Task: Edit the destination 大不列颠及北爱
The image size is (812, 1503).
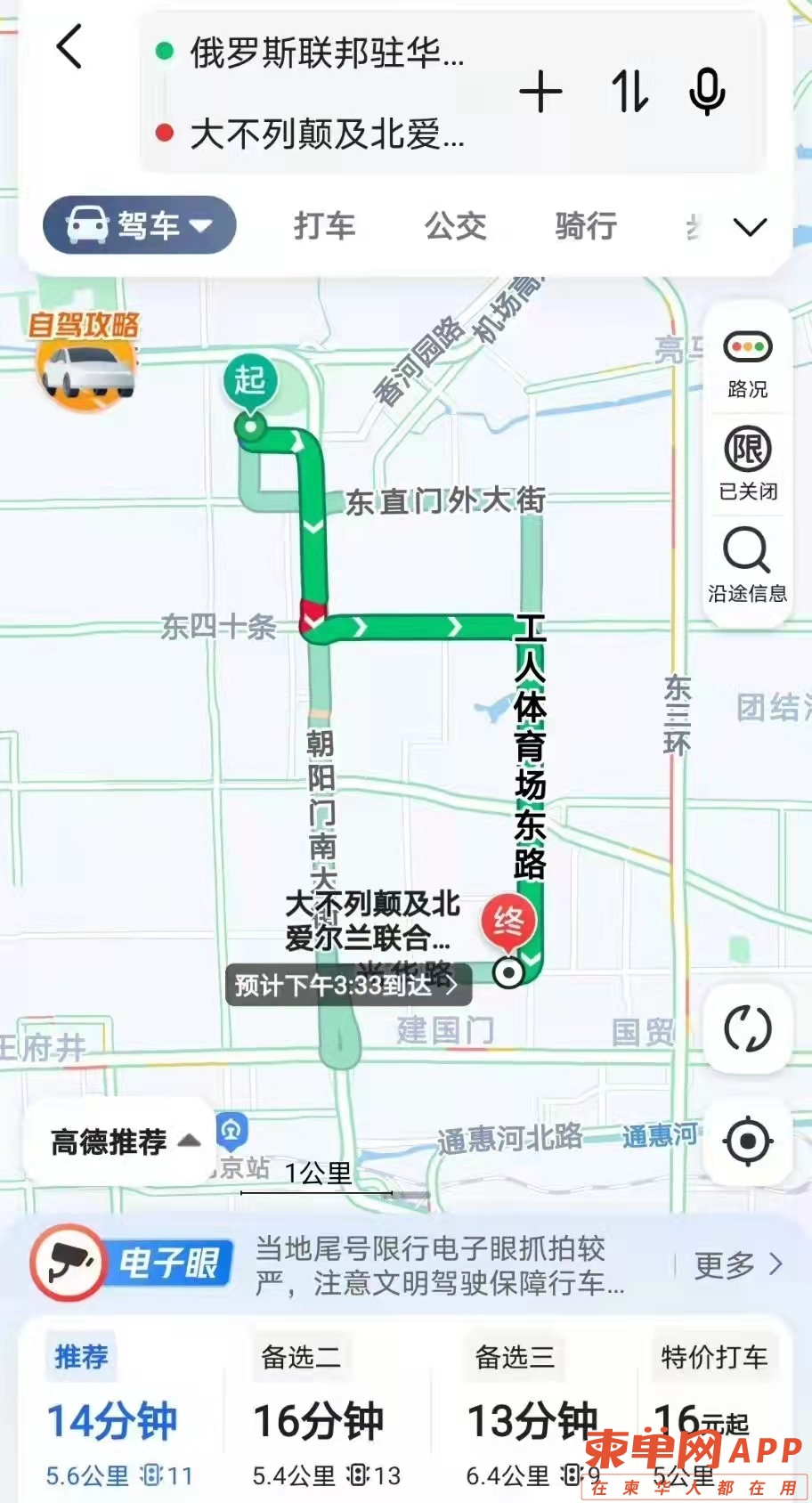Action: pos(326,134)
